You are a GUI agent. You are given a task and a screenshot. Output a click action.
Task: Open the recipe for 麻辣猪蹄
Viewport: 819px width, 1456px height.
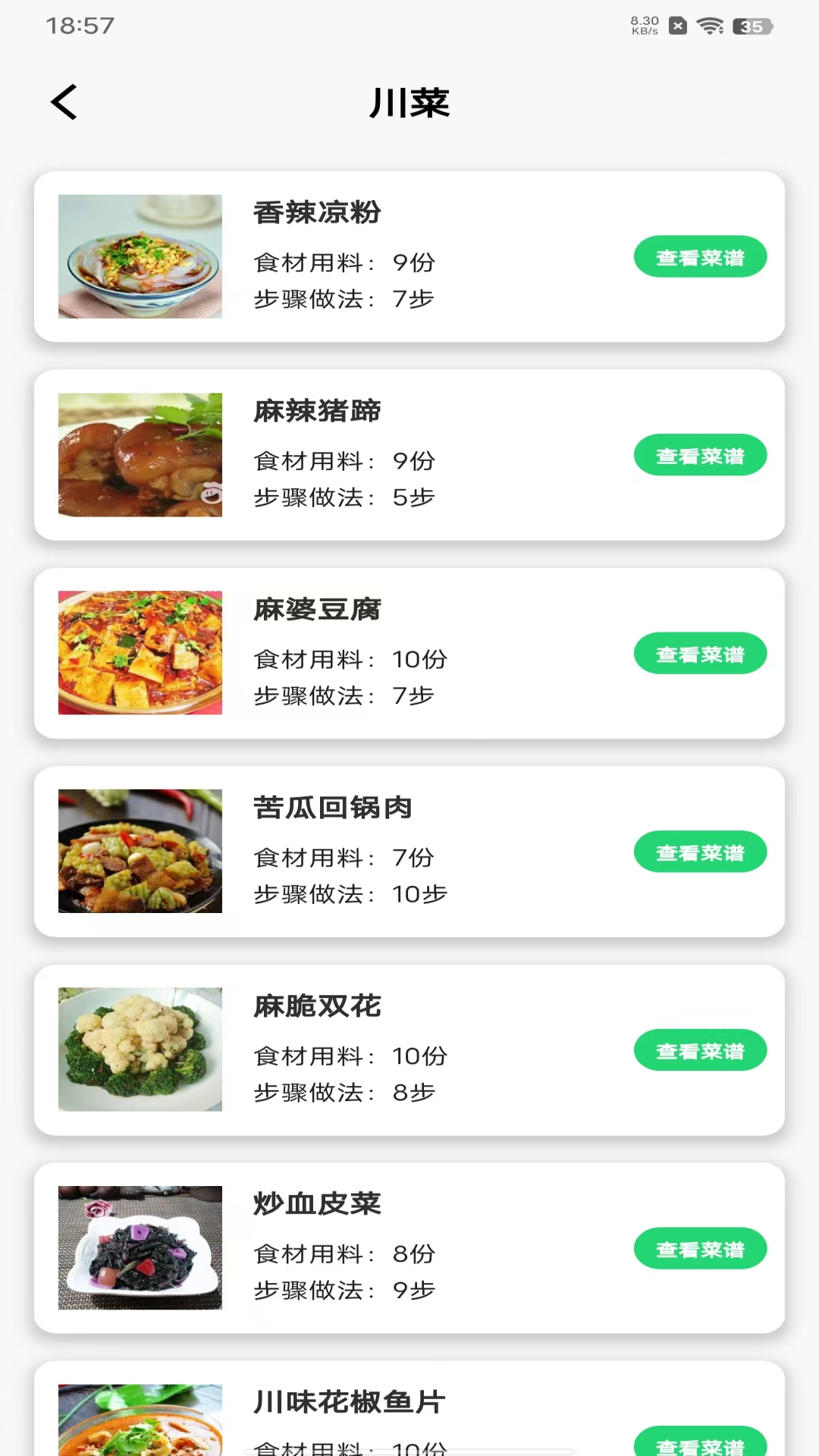pyautogui.click(x=700, y=455)
